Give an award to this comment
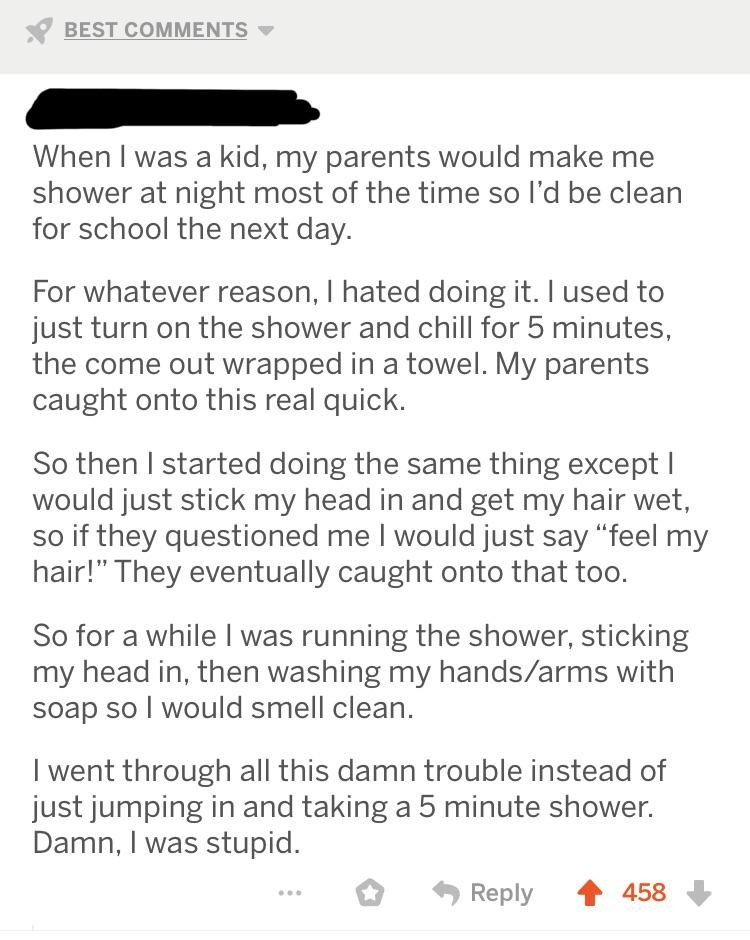This screenshot has width=750, height=940. point(371,892)
